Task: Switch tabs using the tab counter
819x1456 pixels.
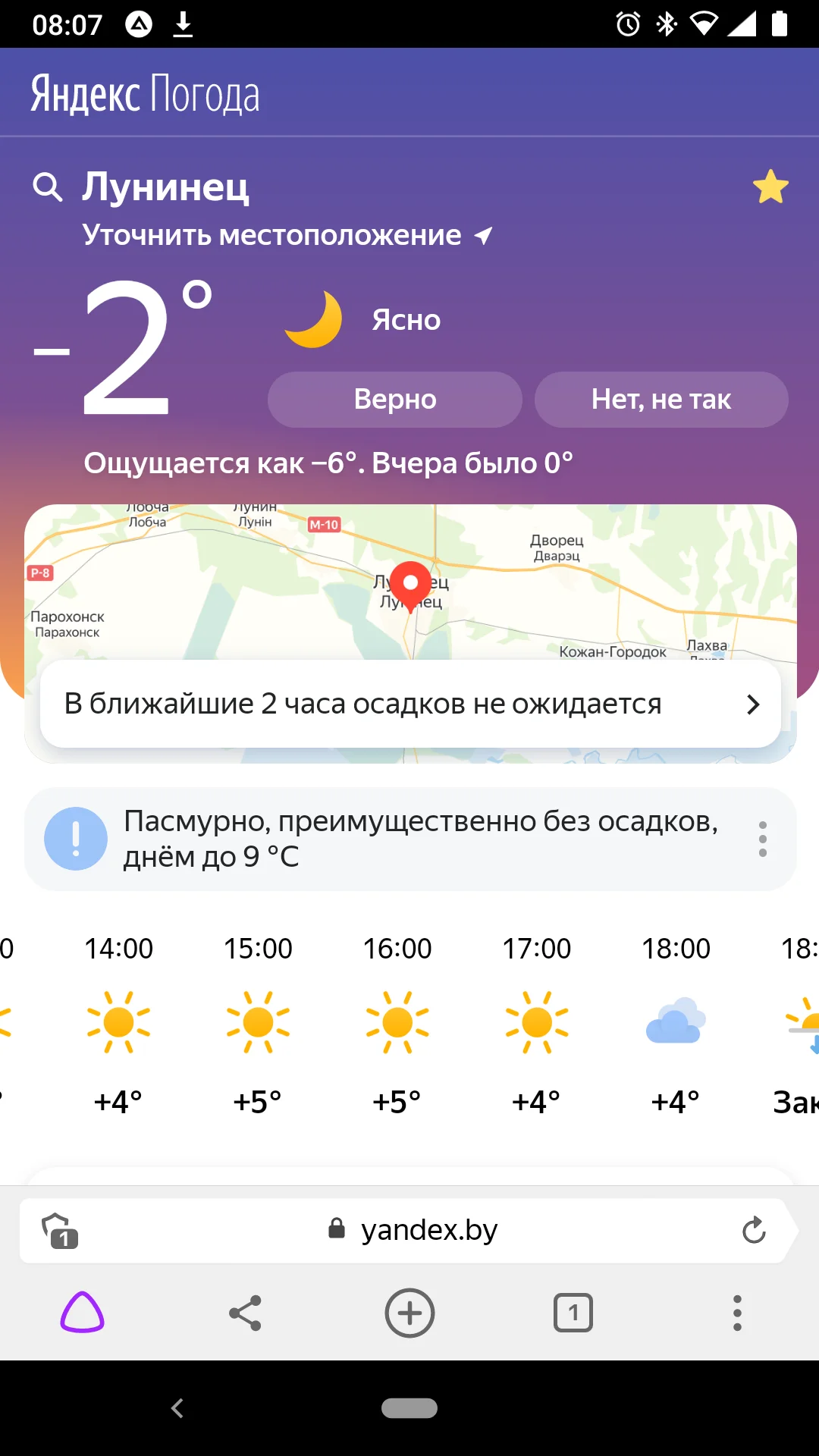Action: point(573,1313)
